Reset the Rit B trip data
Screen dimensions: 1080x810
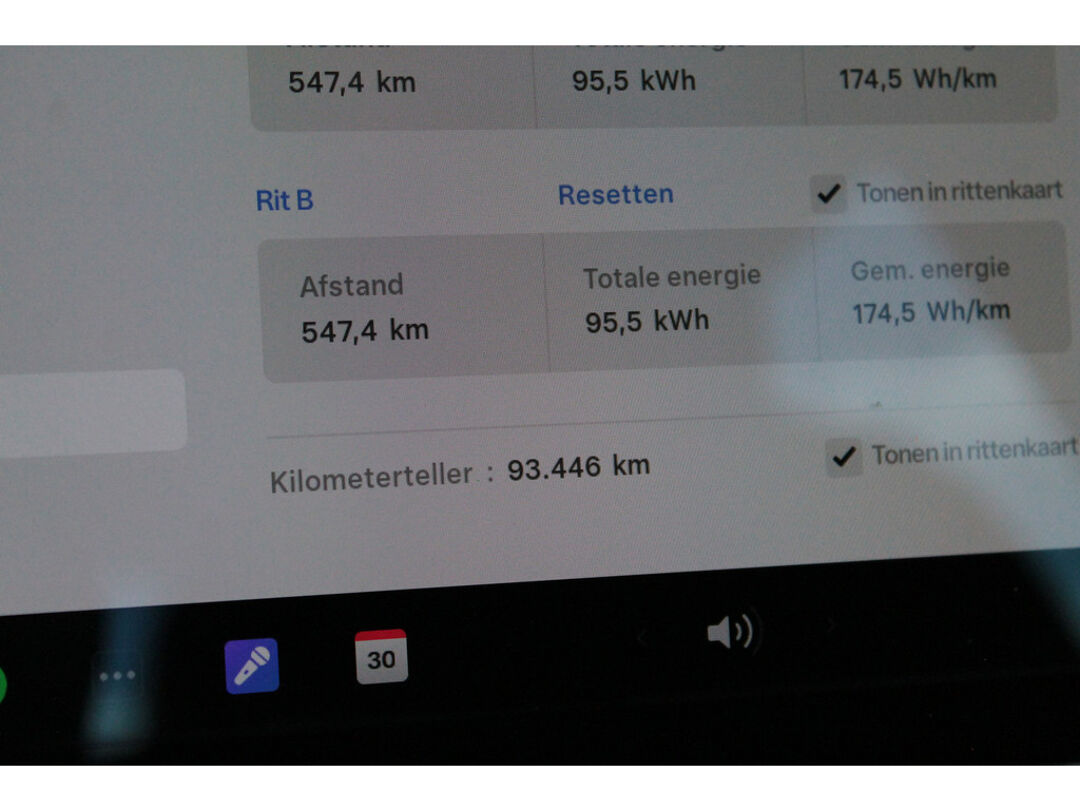pos(615,194)
